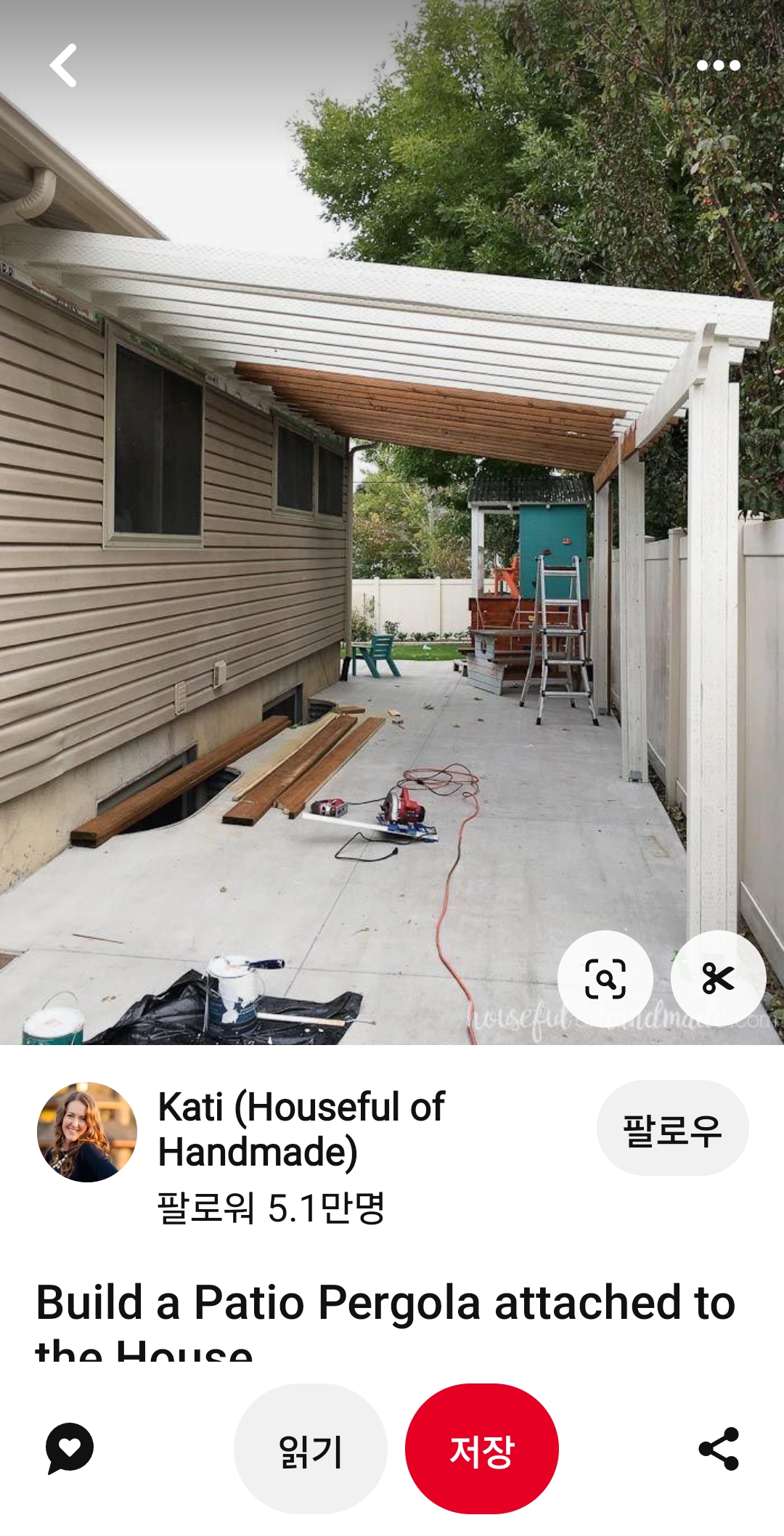
Task: Tap the heart comment reaction icon
Action: [x=70, y=1448]
